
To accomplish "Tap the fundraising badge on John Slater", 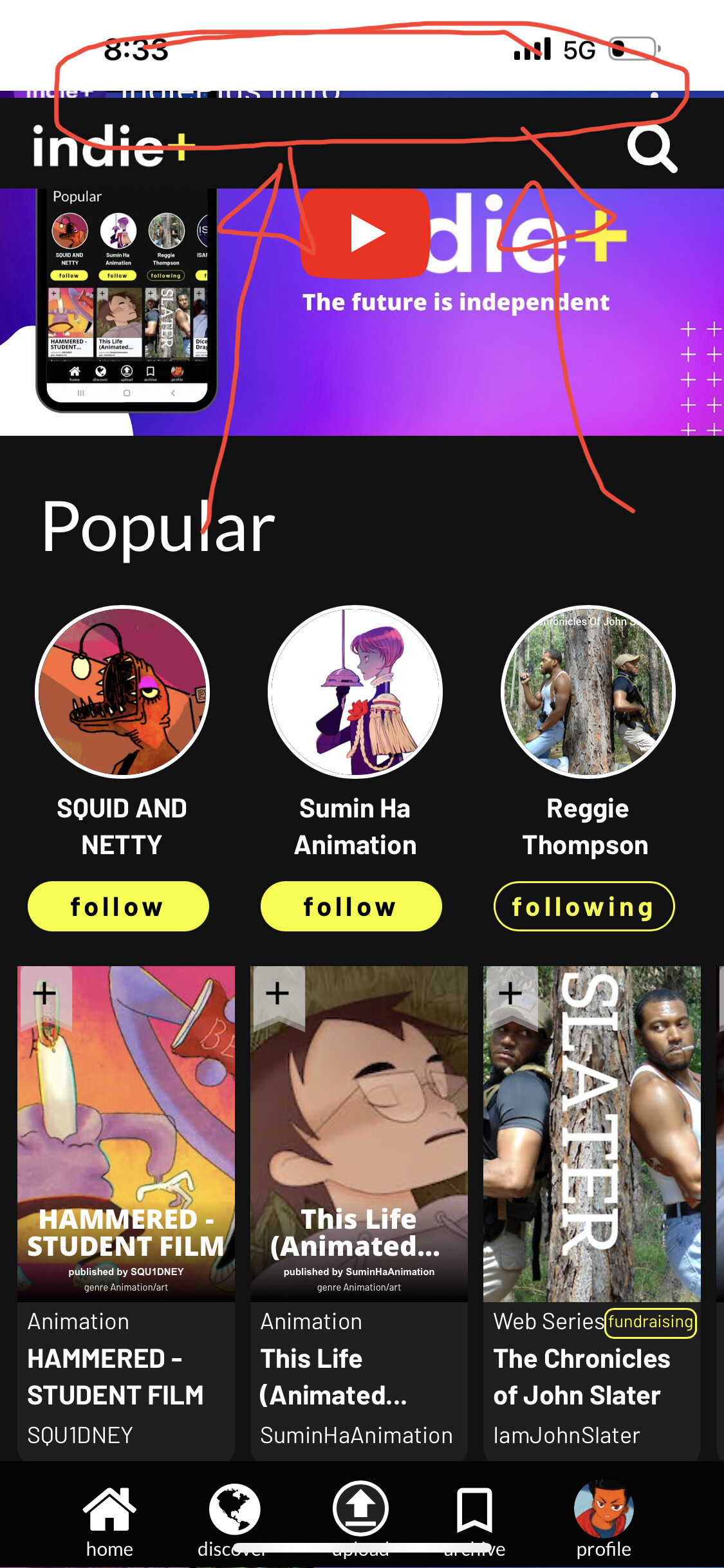I will tap(651, 1322).
